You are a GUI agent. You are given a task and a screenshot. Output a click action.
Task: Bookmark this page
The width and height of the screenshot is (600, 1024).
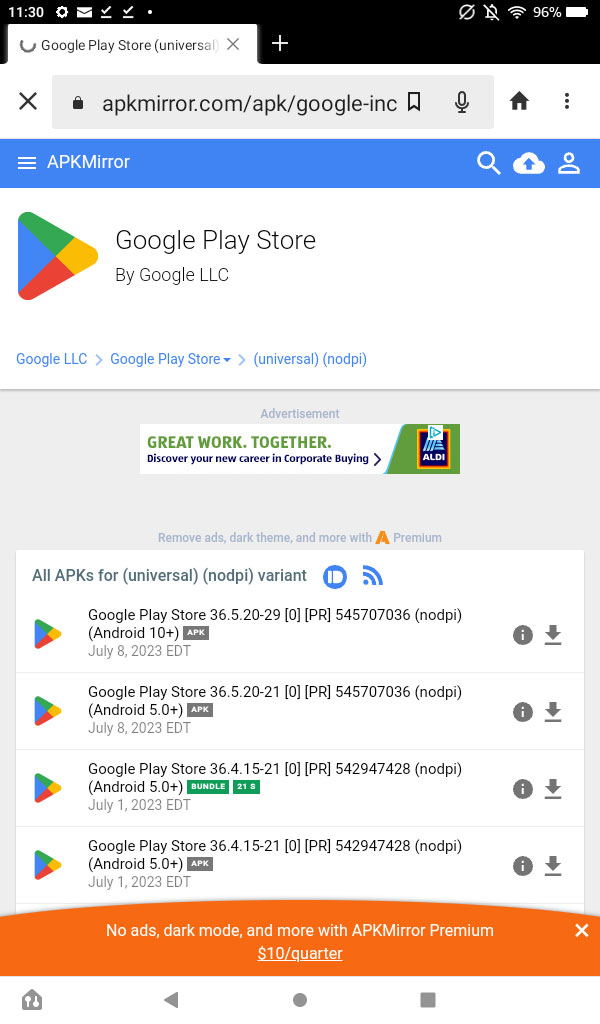(x=414, y=102)
